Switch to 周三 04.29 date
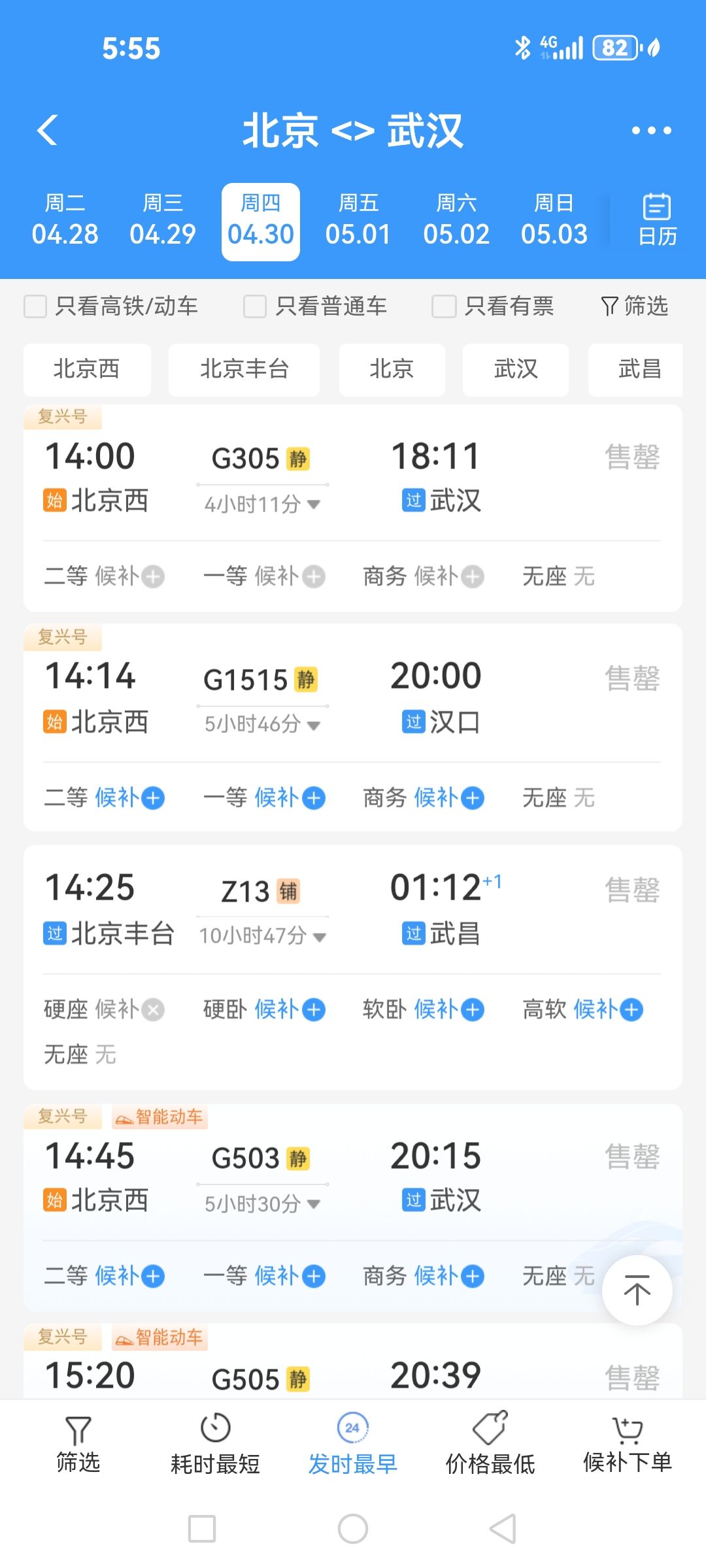Viewport: 706px width, 1568px height. pyautogui.click(x=163, y=221)
